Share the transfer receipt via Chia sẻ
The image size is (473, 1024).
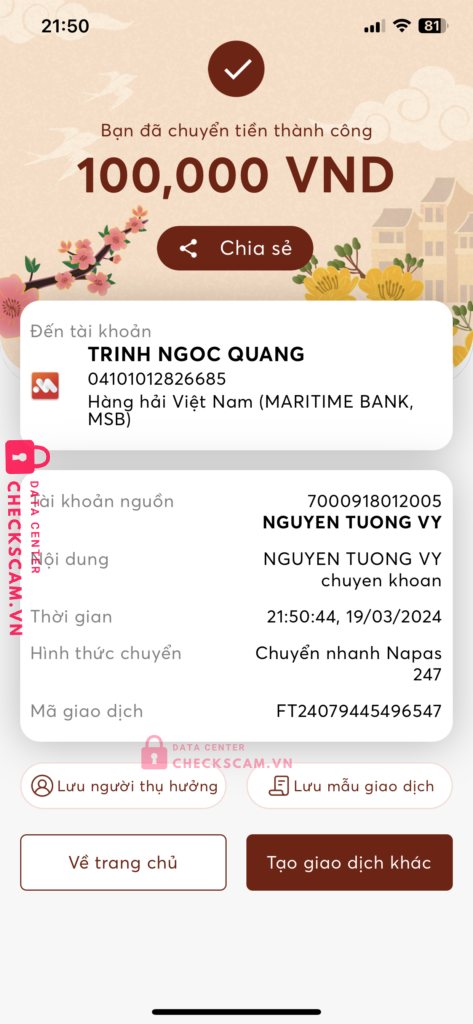(235, 248)
